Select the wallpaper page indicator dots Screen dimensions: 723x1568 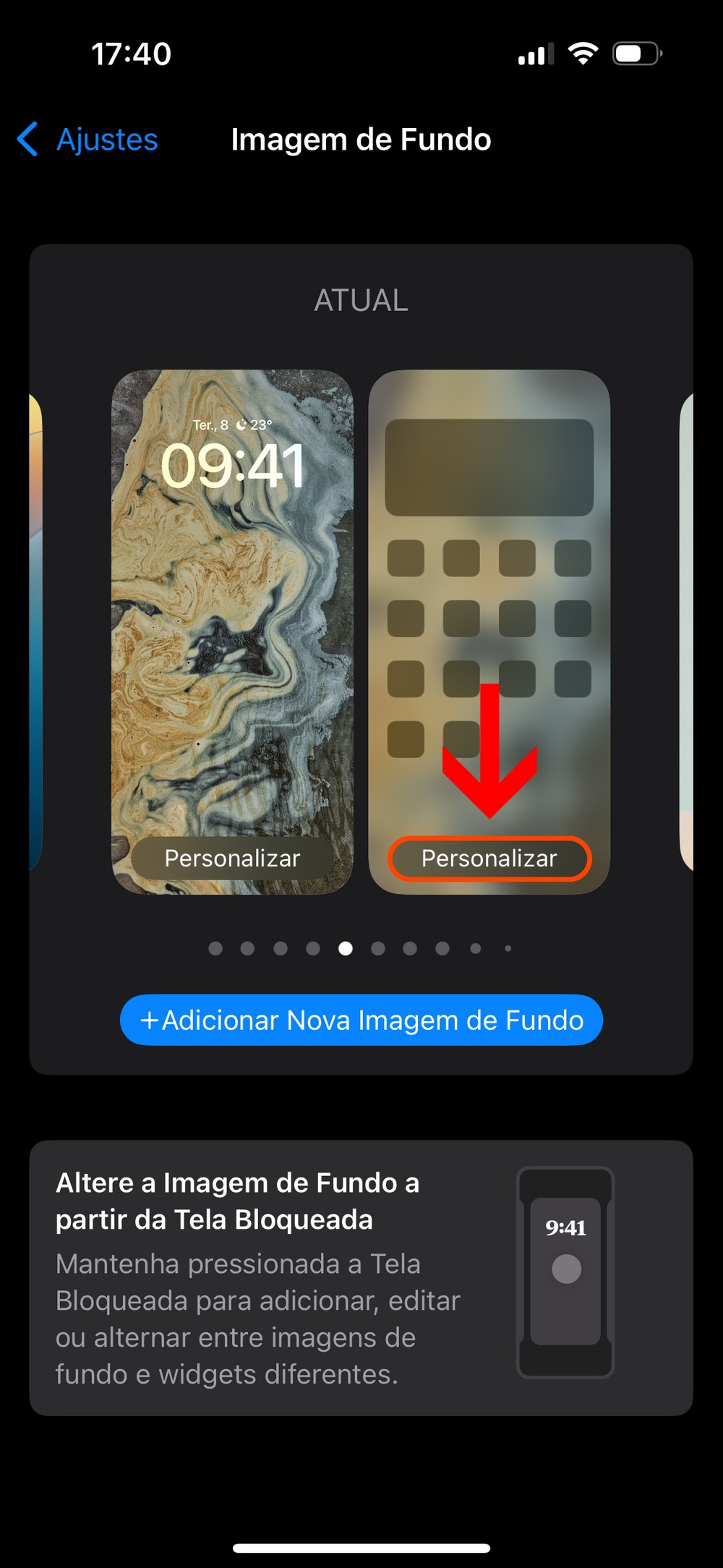click(x=360, y=948)
